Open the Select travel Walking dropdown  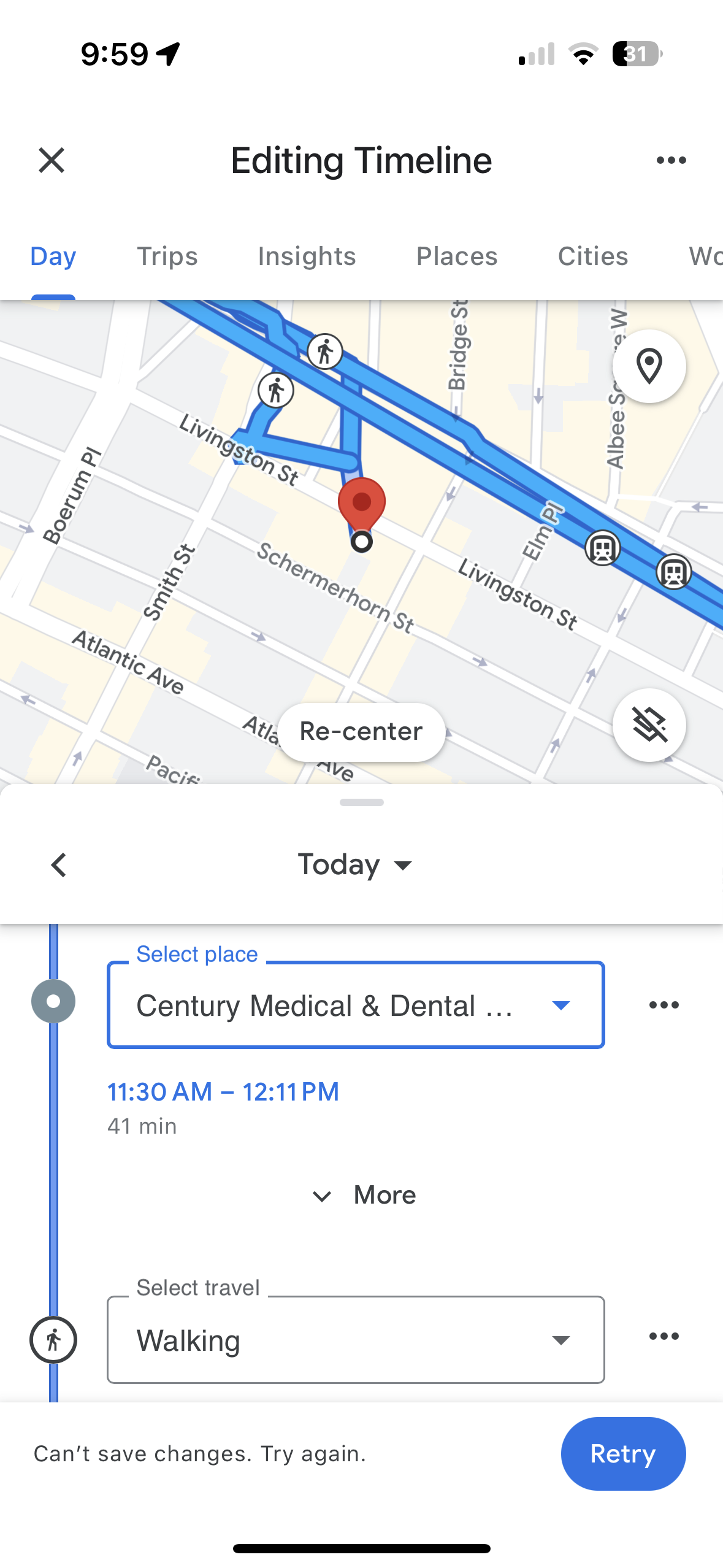[x=356, y=1340]
